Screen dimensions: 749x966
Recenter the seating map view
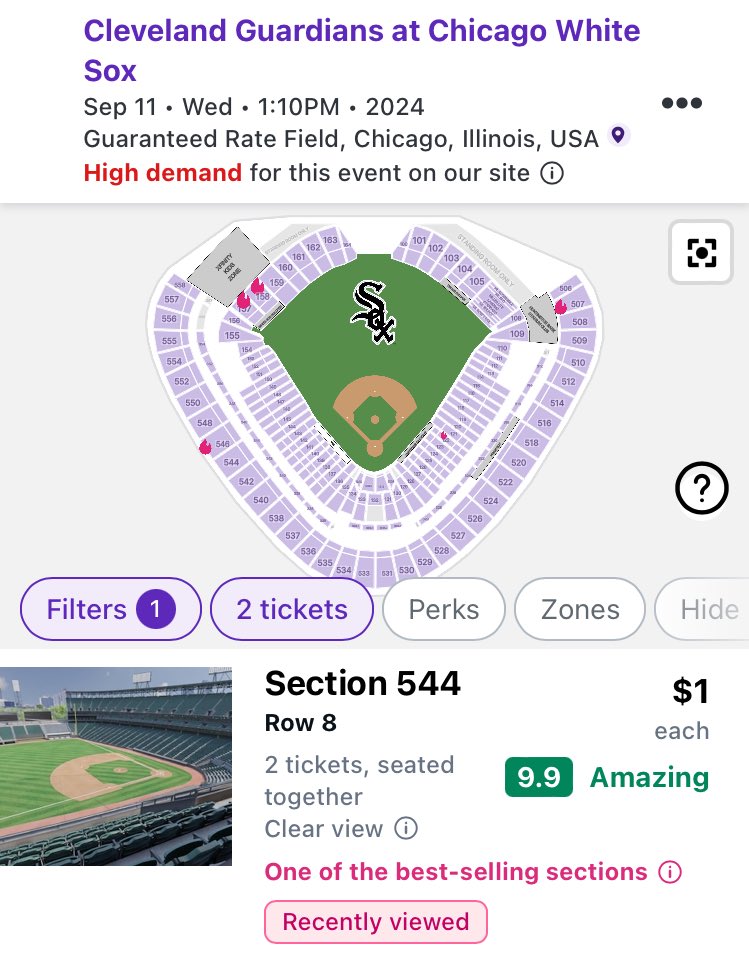pyautogui.click(x=702, y=253)
